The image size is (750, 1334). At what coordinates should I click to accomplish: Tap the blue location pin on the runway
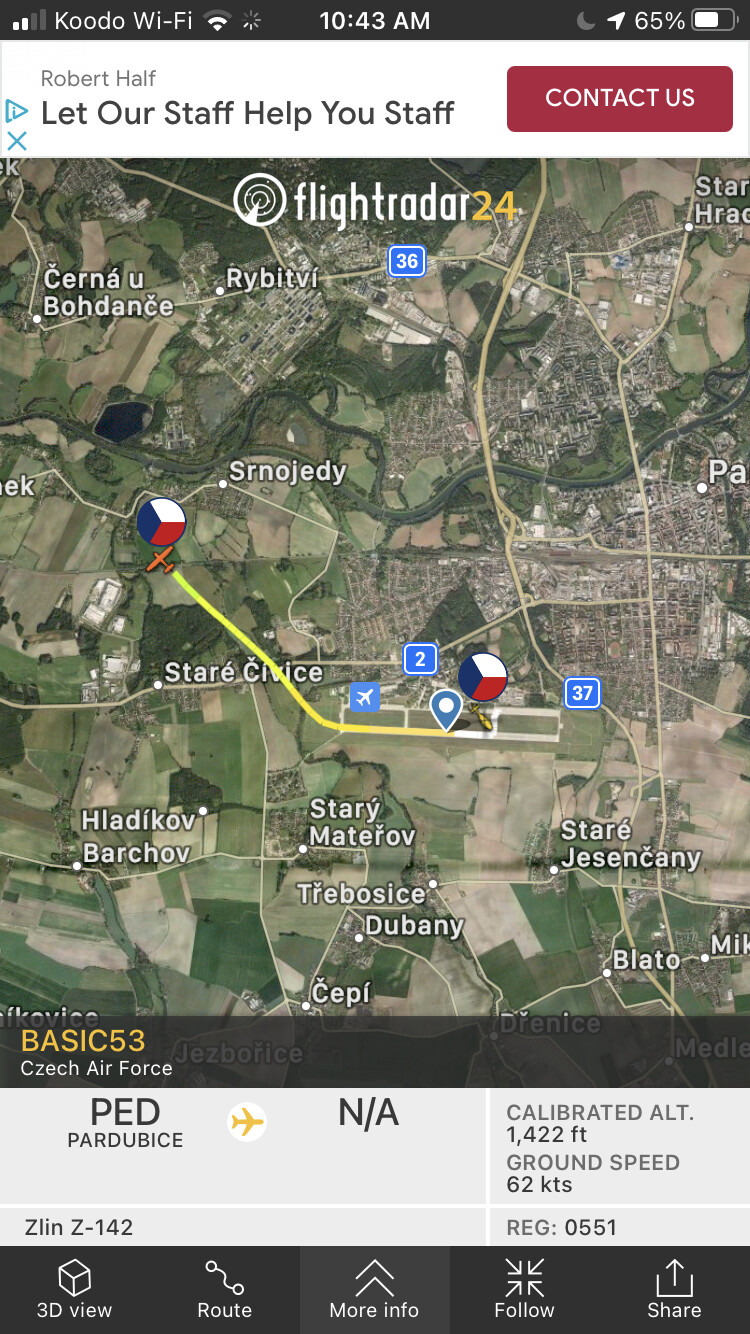[x=446, y=709]
